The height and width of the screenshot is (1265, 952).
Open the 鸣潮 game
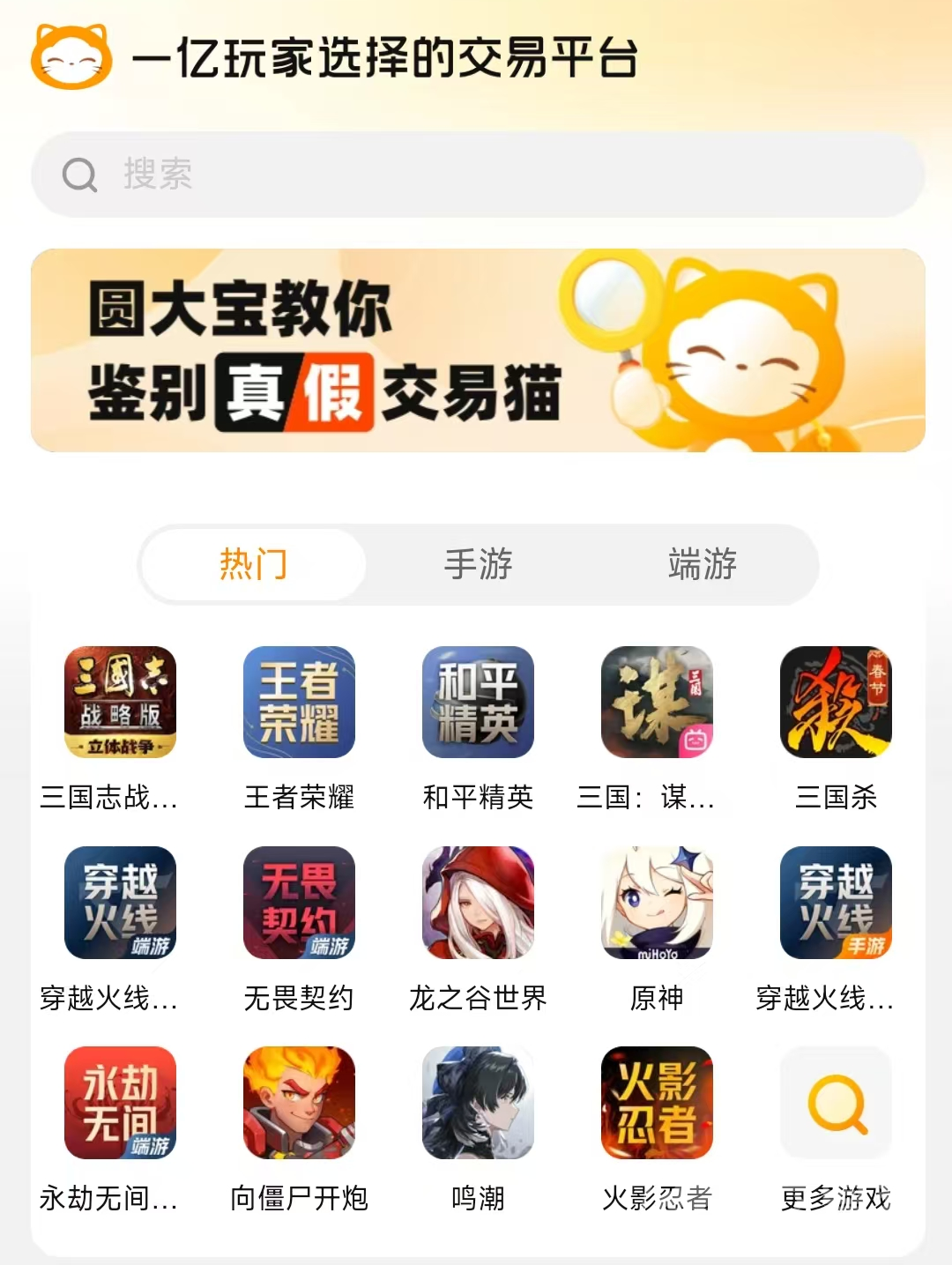478,1103
